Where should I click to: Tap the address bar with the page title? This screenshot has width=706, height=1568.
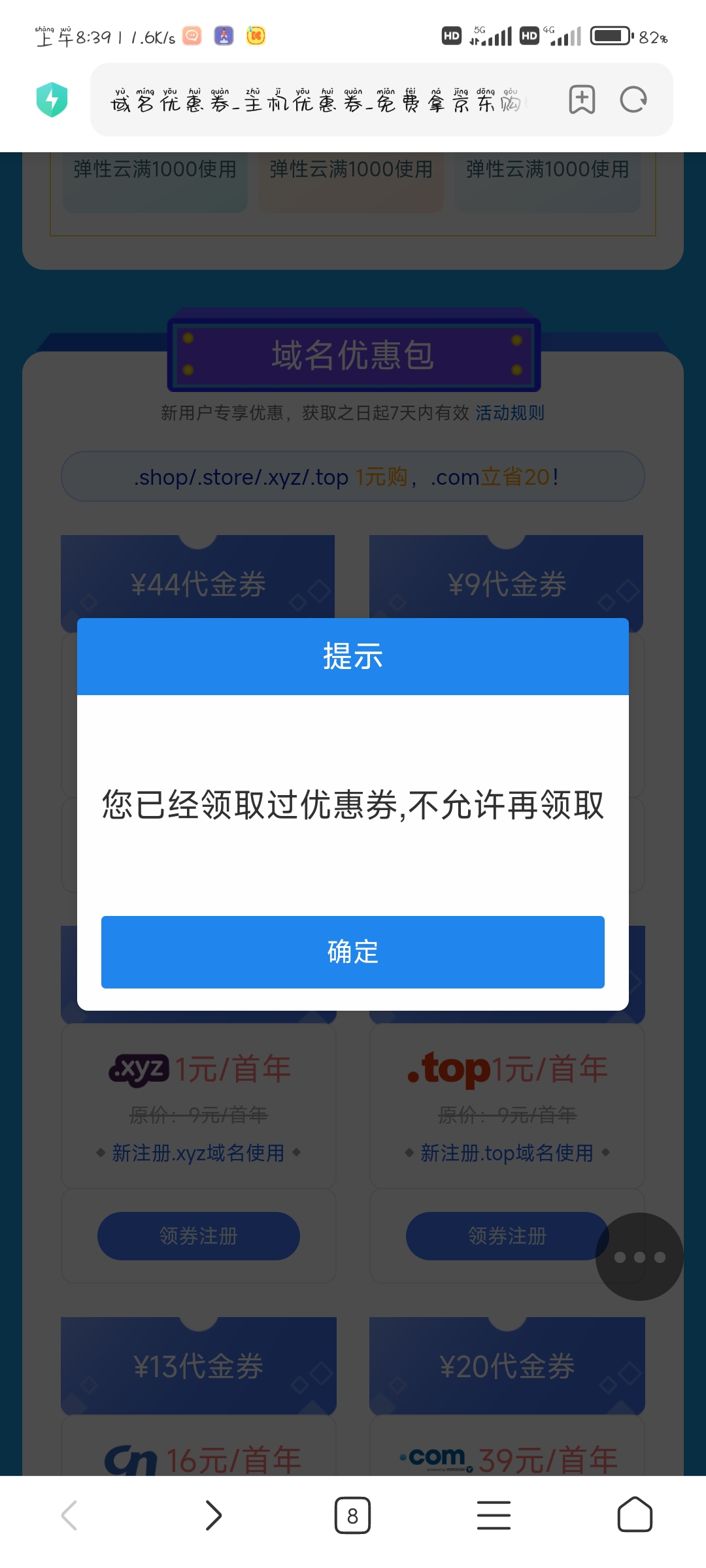coord(320,101)
